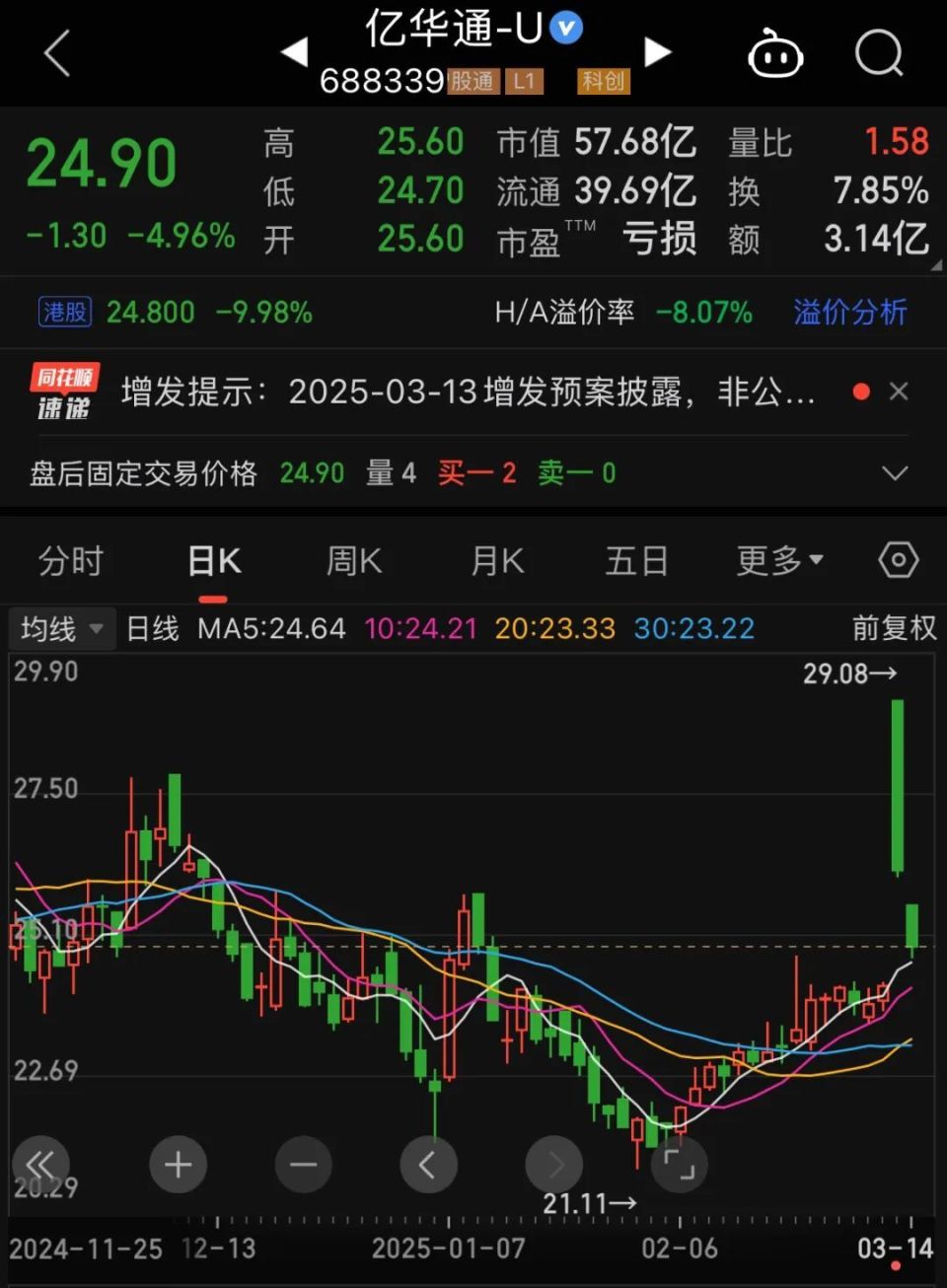Image resolution: width=947 pixels, height=1288 pixels.
Task: Open the 溢价分析 premium analysis link
Action: coord(850,313)
